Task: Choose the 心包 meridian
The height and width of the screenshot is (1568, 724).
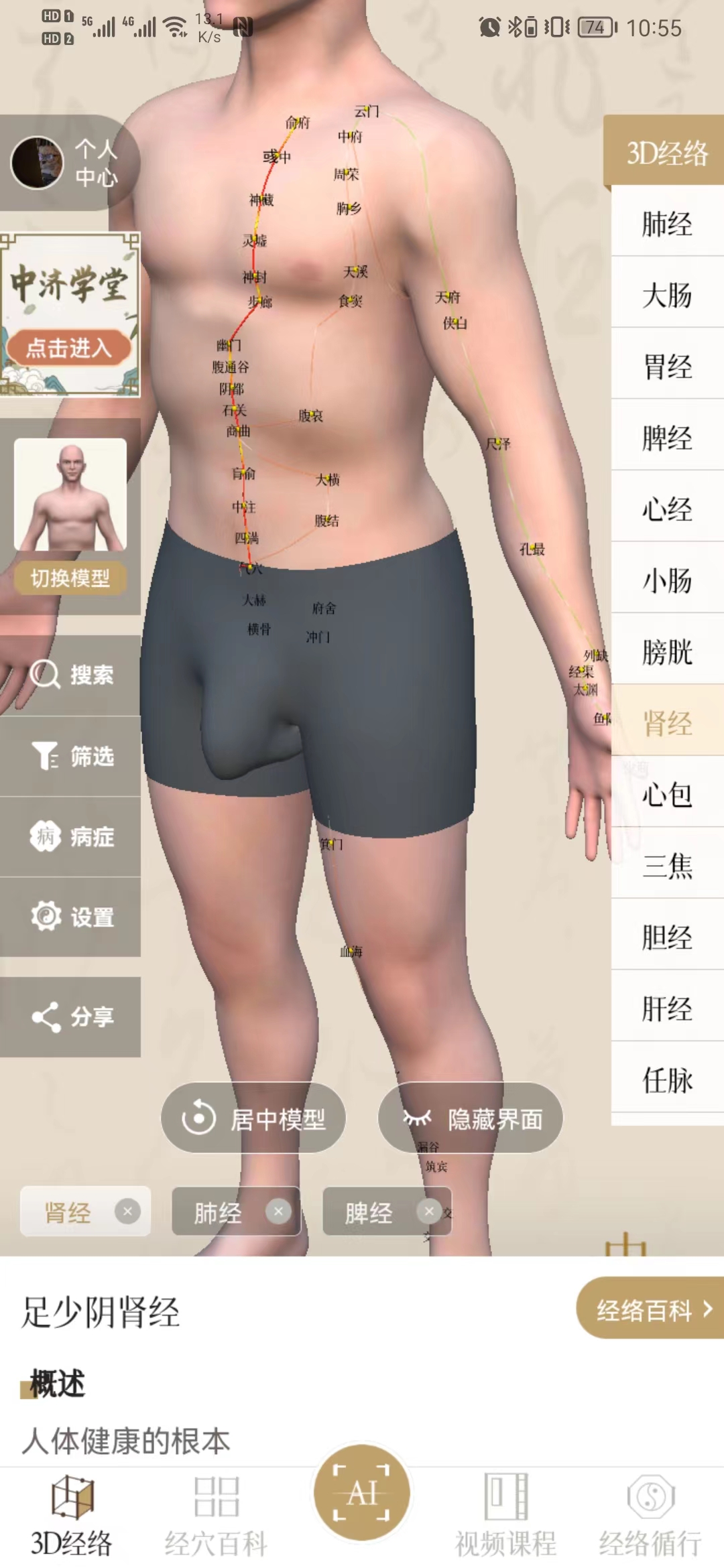Action: pyautogui.click(x=667, y=795)
